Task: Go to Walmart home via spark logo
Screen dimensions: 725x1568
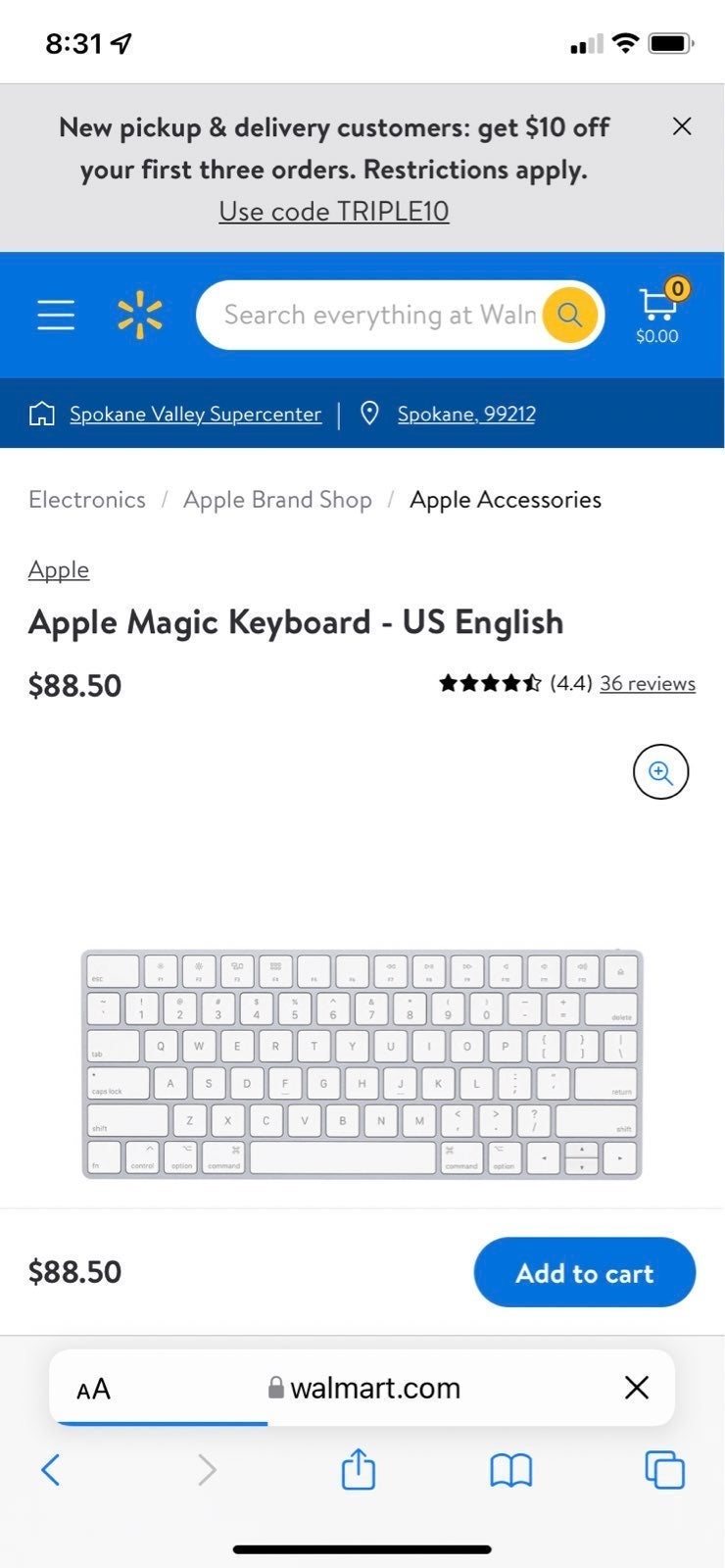Action: click(x=140, y=315)
